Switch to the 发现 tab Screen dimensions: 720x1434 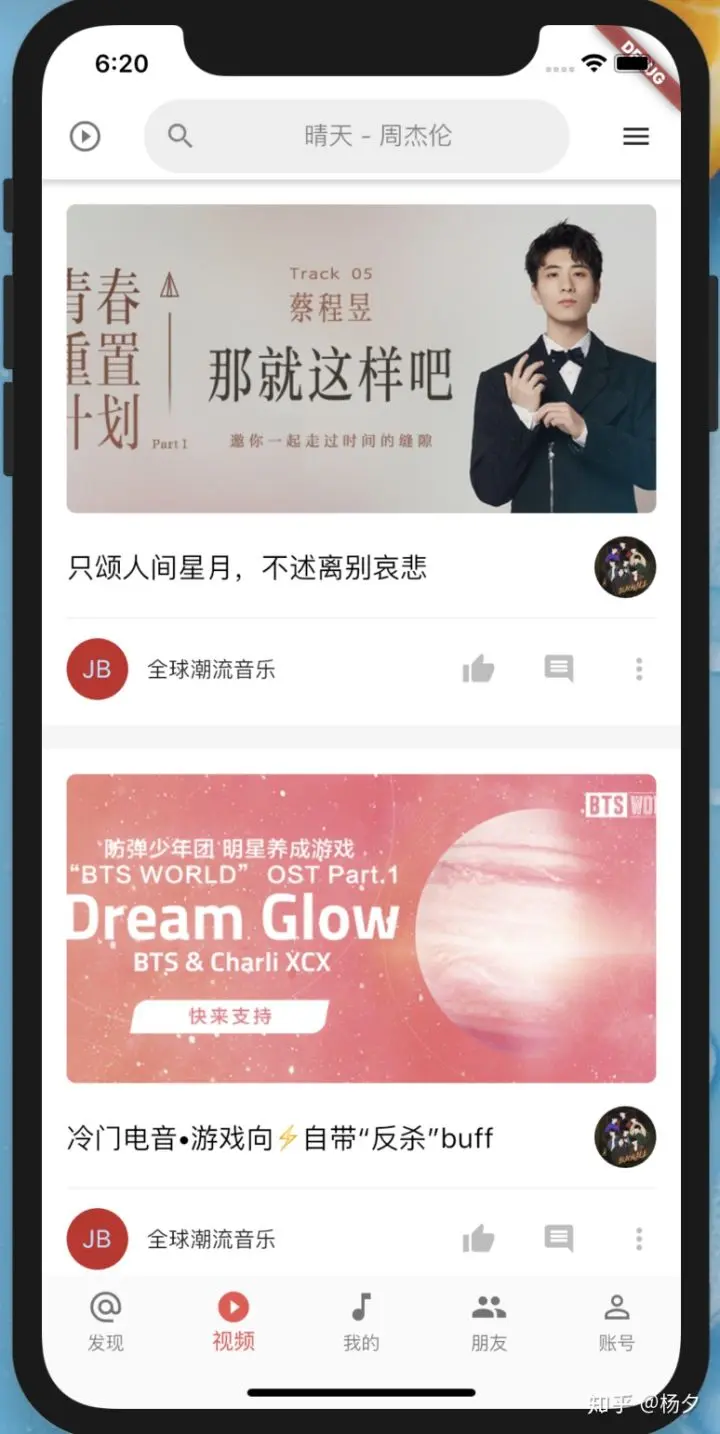pyautogui.click(x=105, y=1320)
